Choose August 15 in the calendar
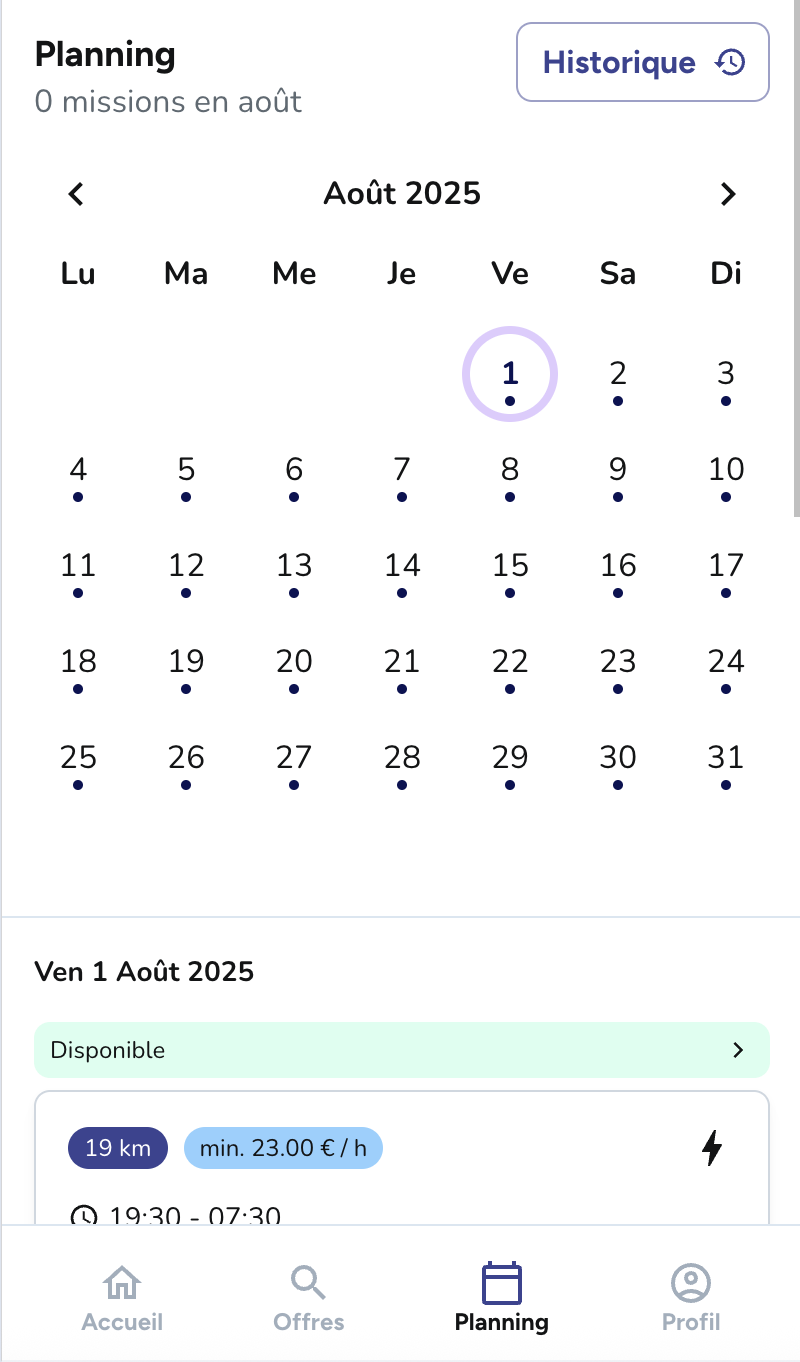The image size is (800, 1362). click(510, 567)
